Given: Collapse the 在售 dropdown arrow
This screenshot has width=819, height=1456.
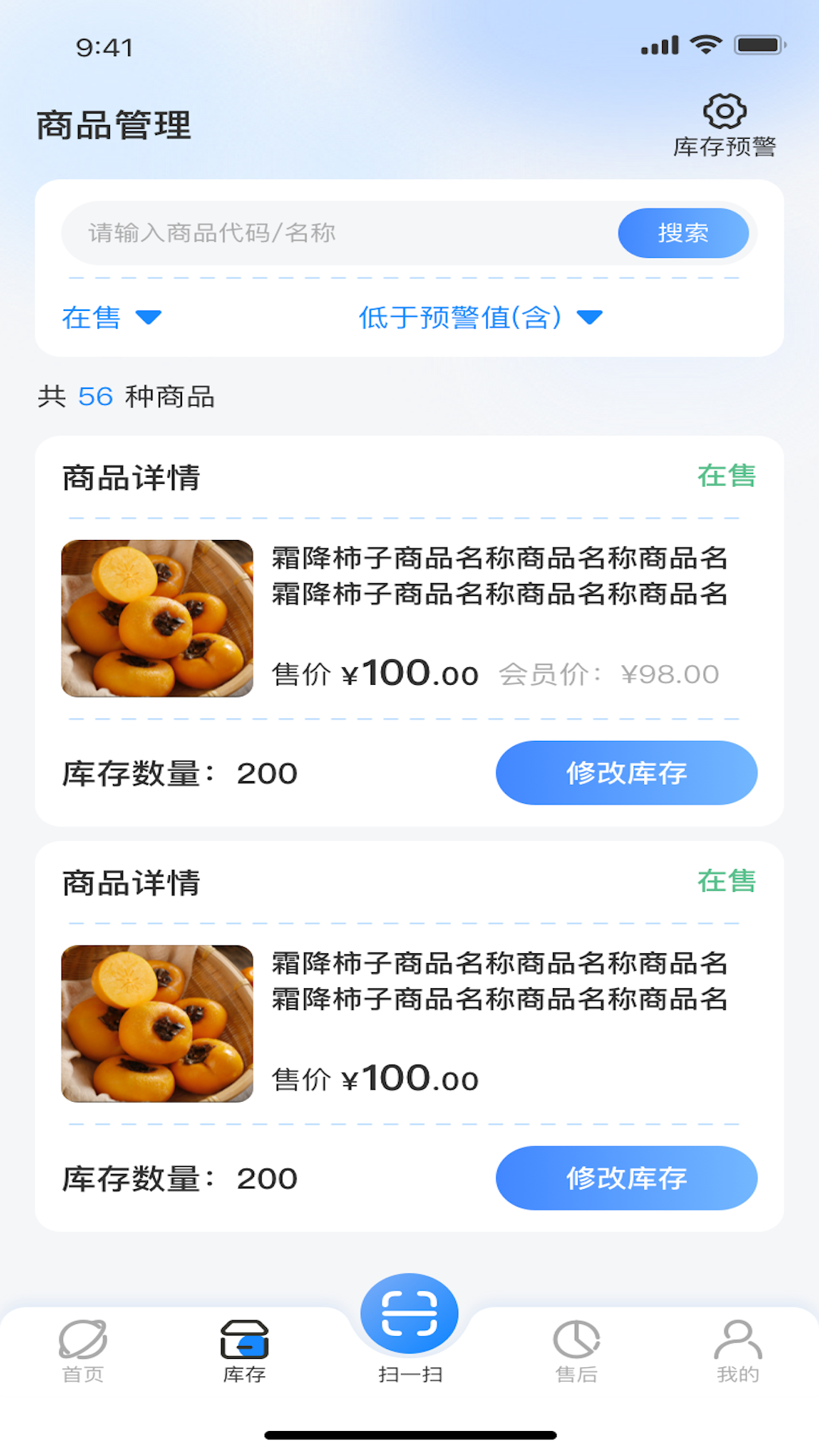Looking at the screenshot, I should (149, 318).
